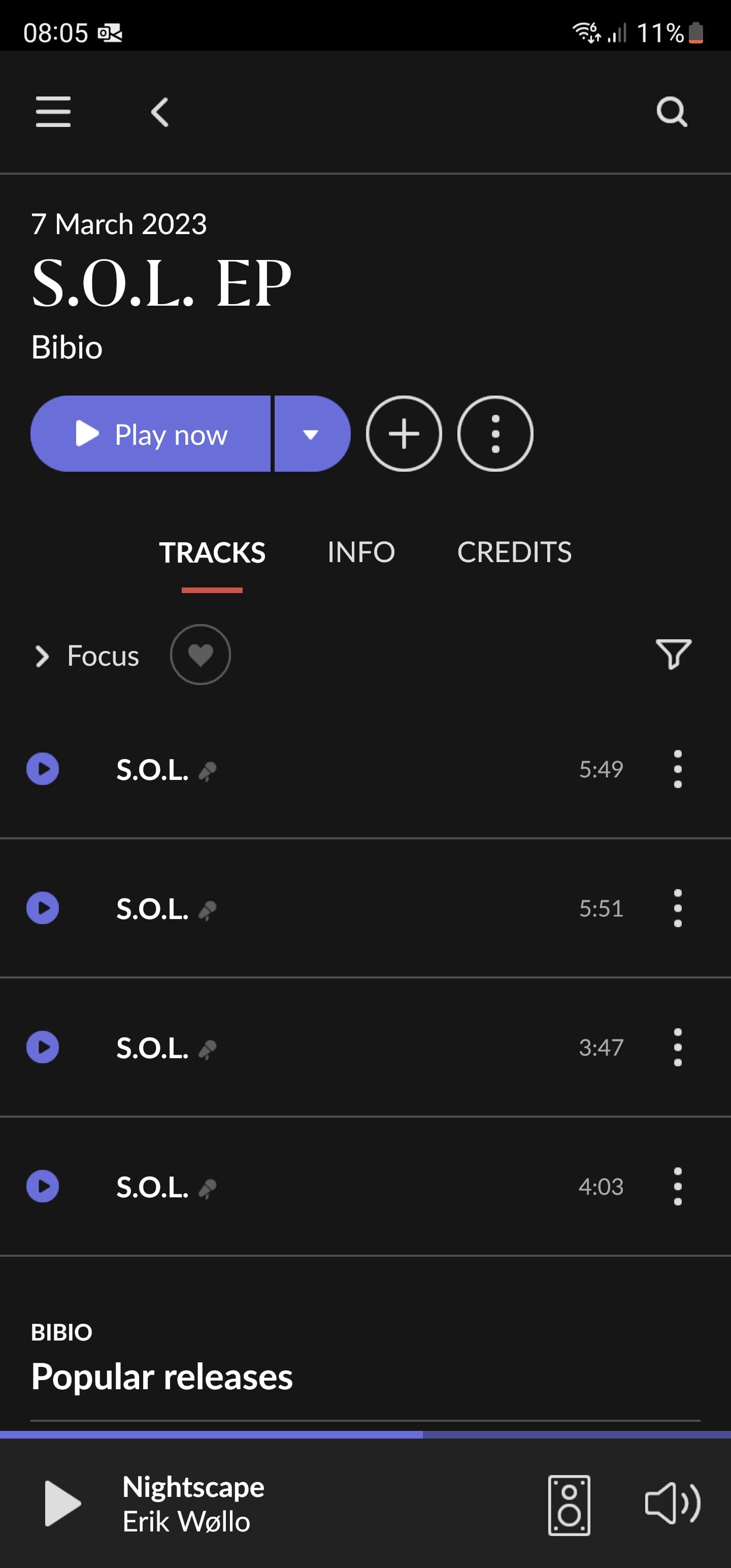Choose the audio output speaker zone

pyautogui.click(x=569, y=1505)
